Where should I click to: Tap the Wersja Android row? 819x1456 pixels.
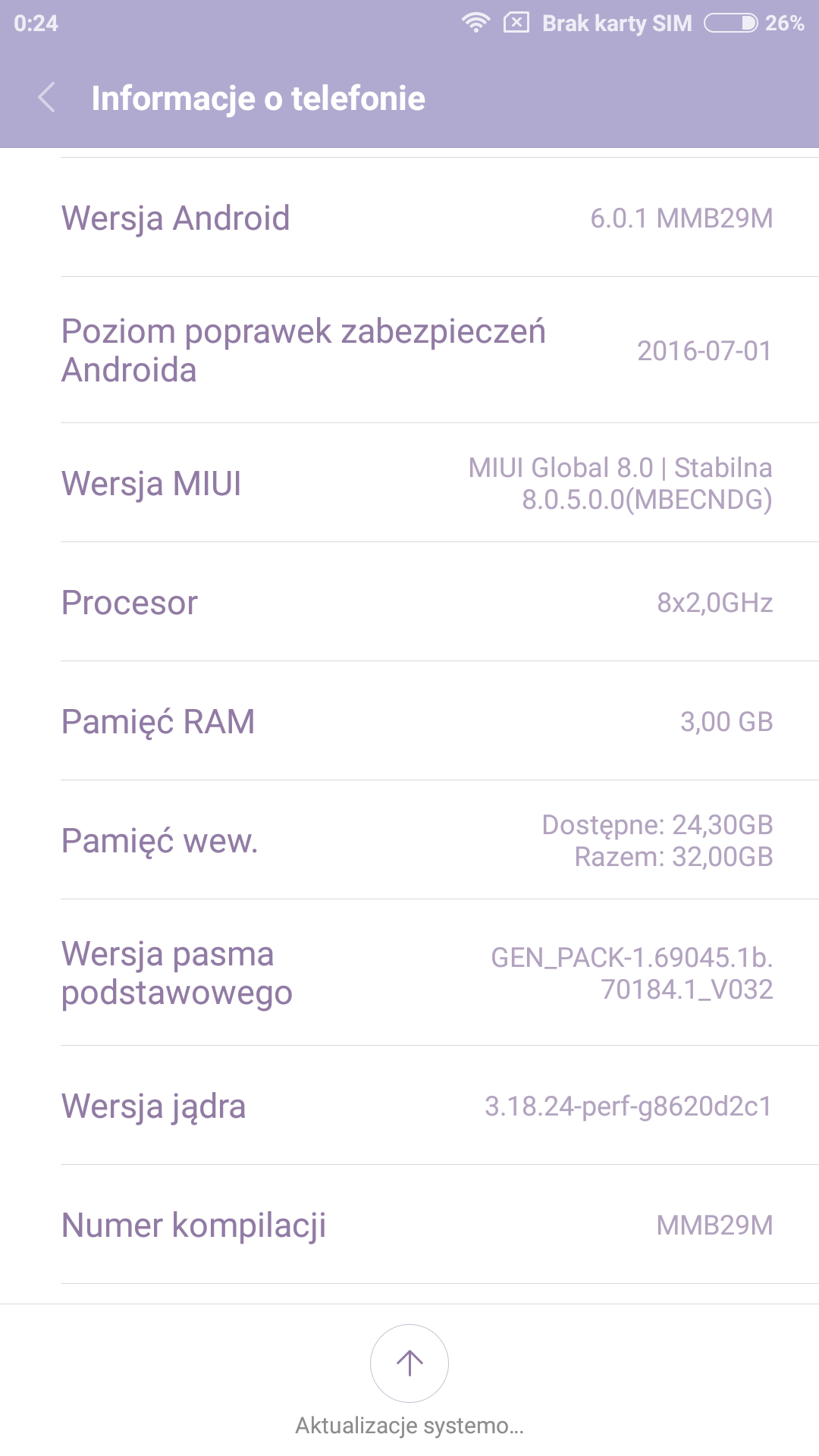coord(409,218)
